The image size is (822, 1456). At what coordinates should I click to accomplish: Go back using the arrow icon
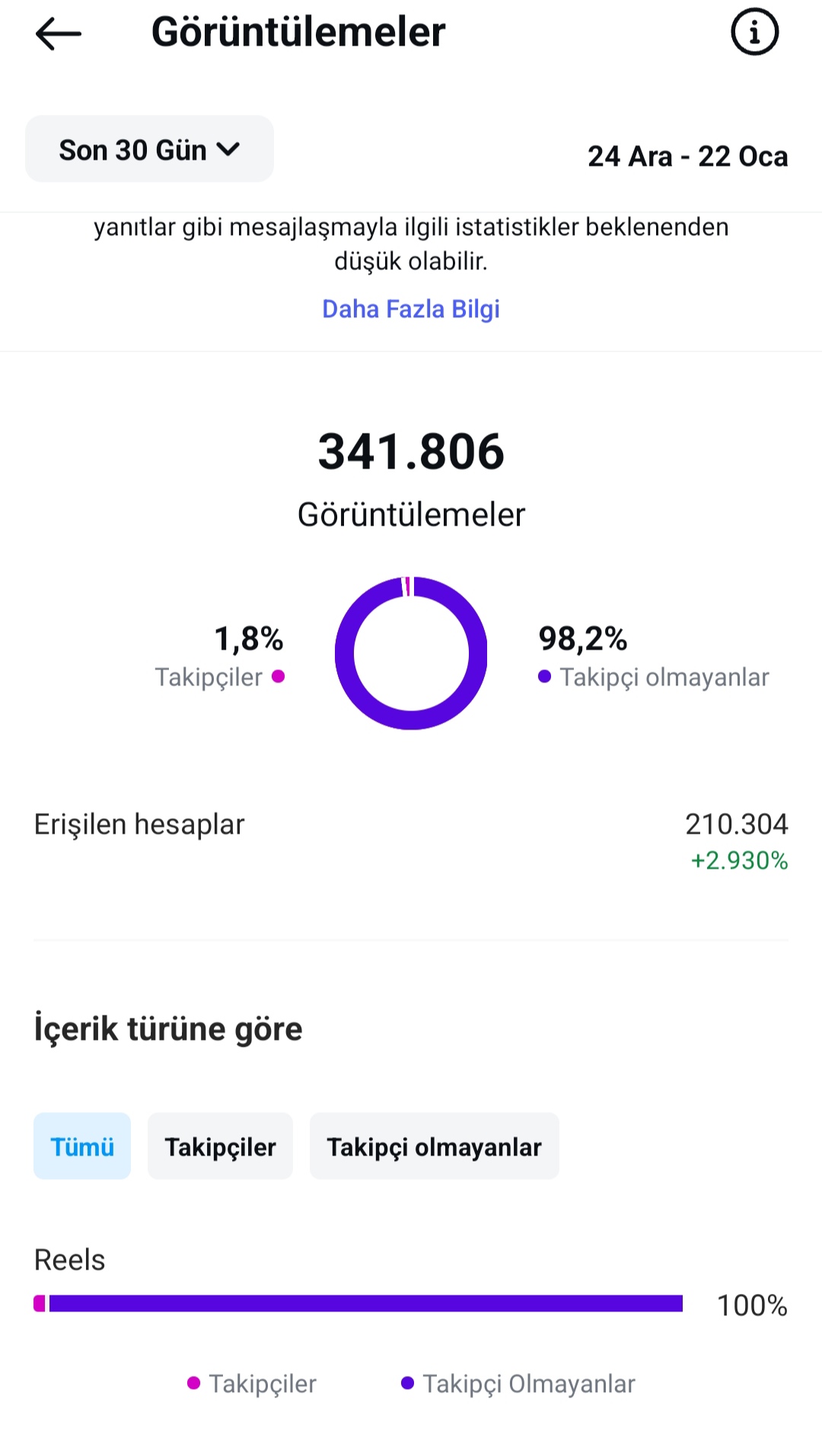pyautogui.click(x=58, y=33)
